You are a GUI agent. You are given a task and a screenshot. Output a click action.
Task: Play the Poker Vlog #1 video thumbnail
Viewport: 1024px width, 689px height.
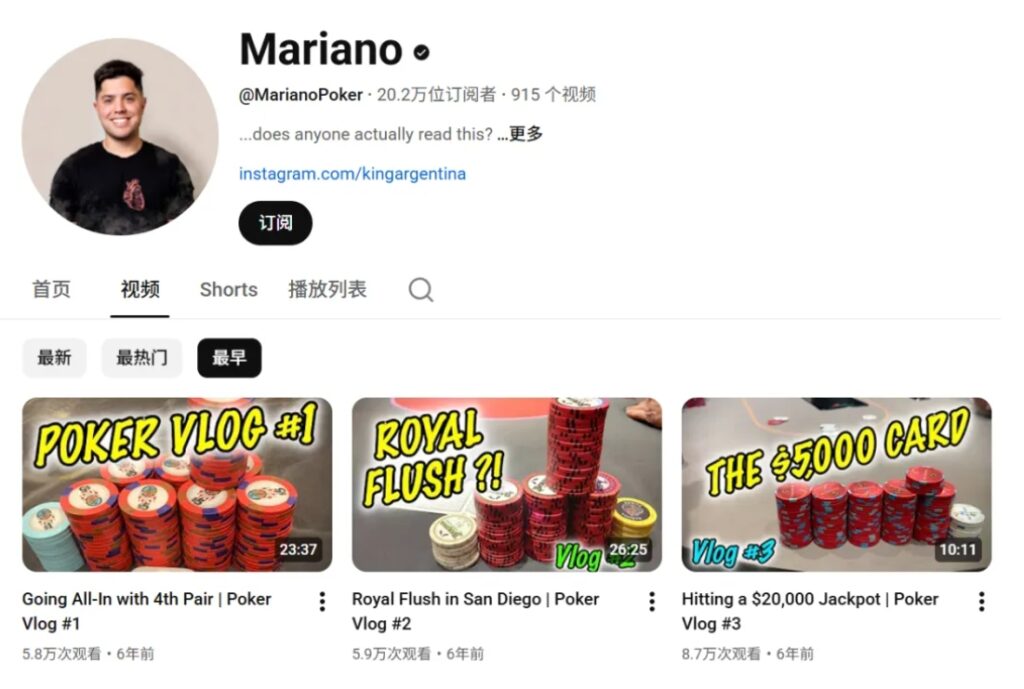pyautogui.click(x=177, y=484)
